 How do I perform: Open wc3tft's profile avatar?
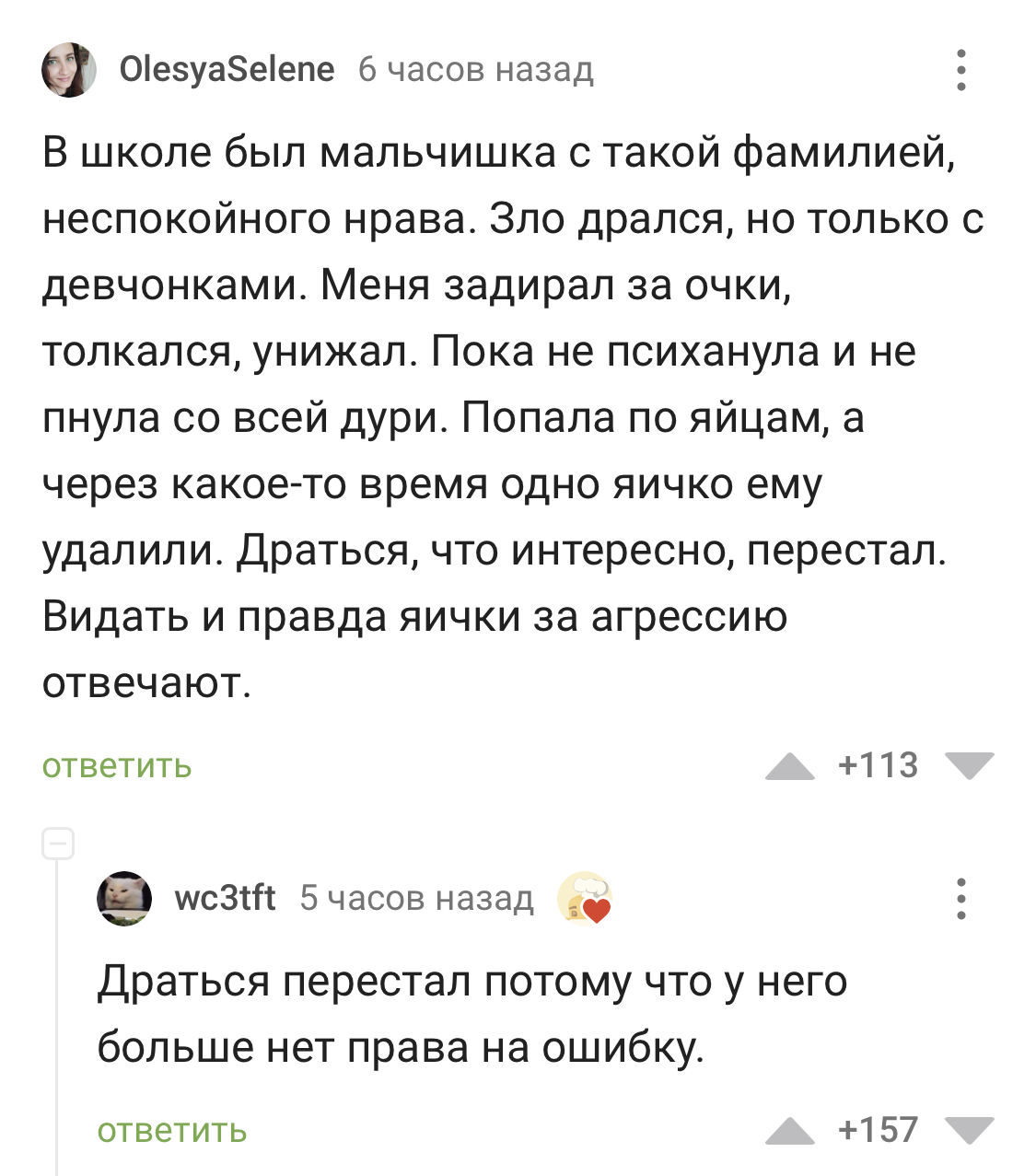[x=124, y=898]
